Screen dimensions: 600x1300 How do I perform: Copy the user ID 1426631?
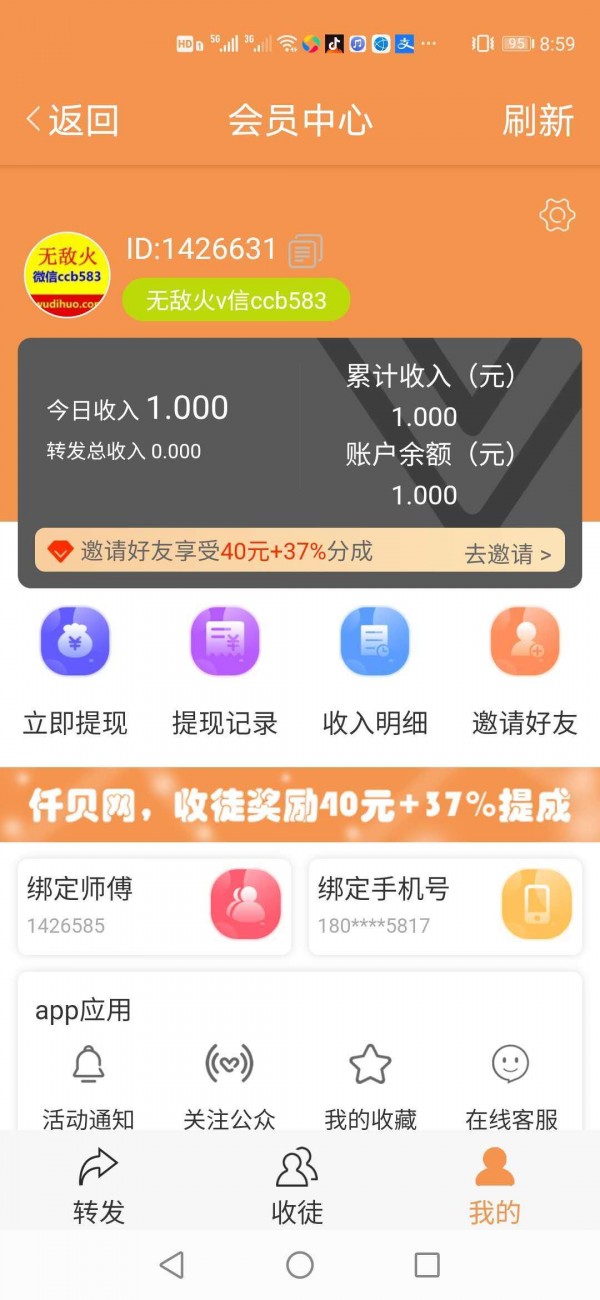coord(305,251)
